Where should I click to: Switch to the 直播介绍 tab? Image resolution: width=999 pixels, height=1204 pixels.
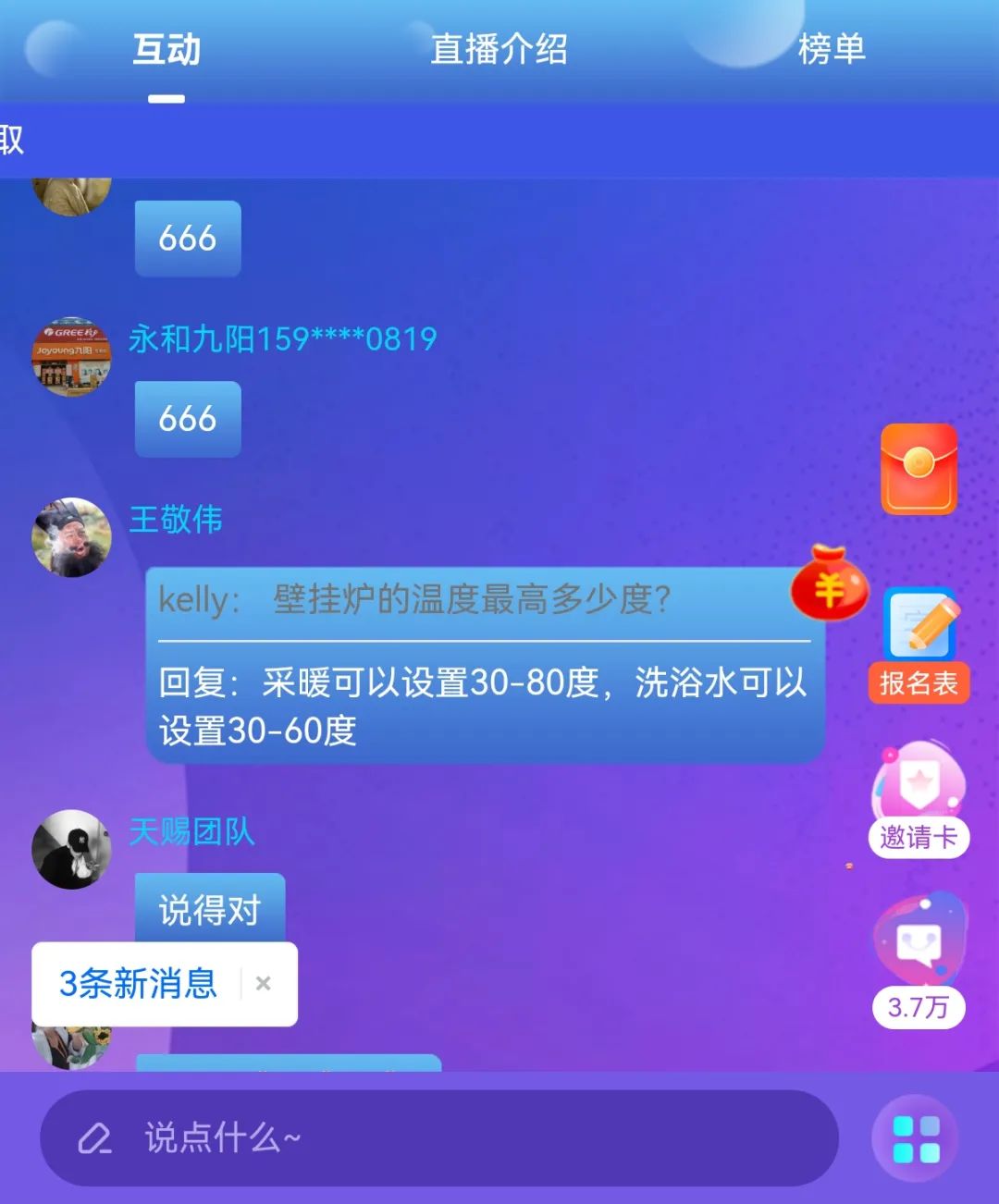pyautogui.click(x=499, y=49)
